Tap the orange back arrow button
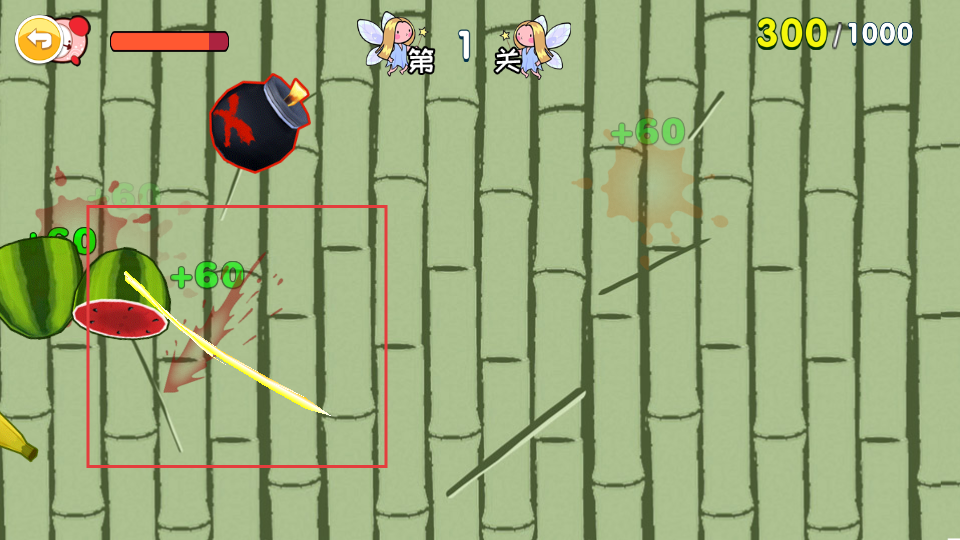 [39, 40]
